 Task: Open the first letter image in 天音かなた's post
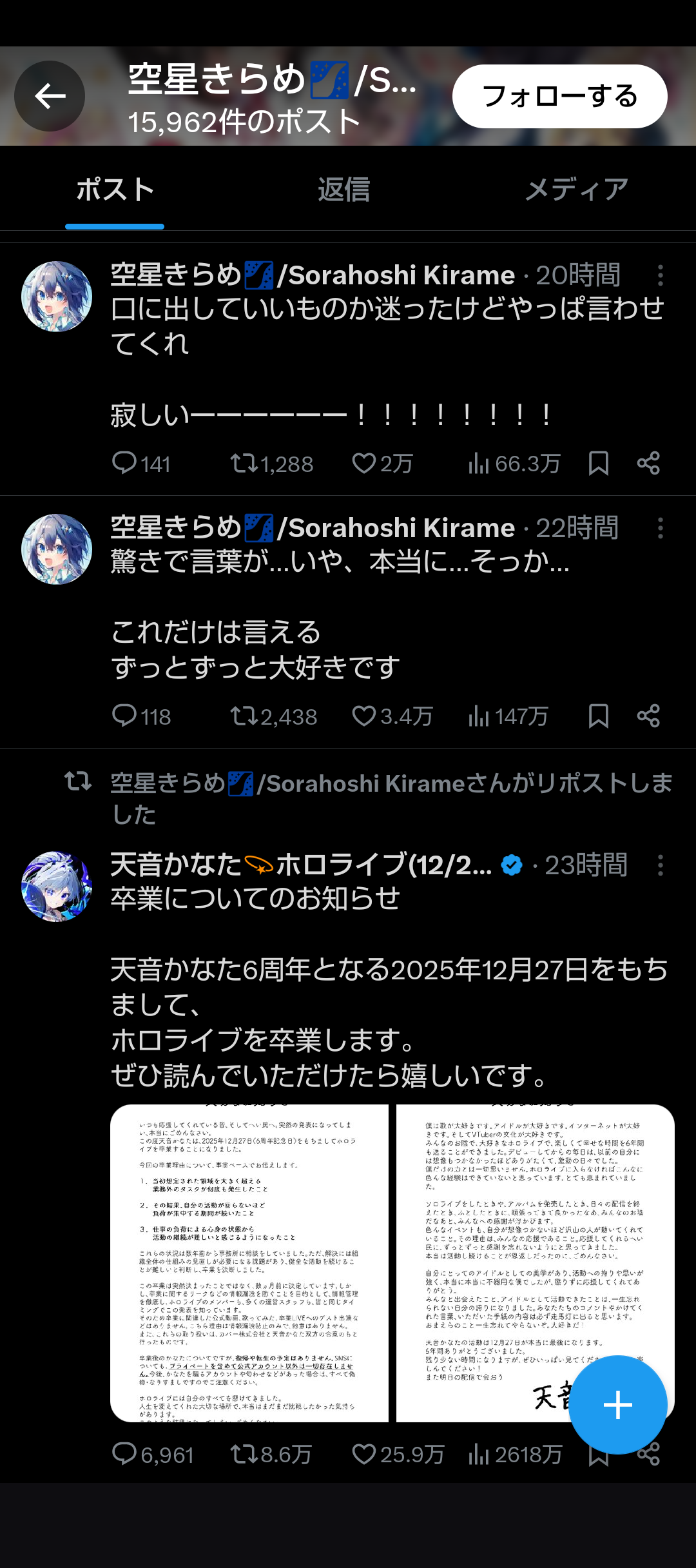click(x=249, y=1262)
